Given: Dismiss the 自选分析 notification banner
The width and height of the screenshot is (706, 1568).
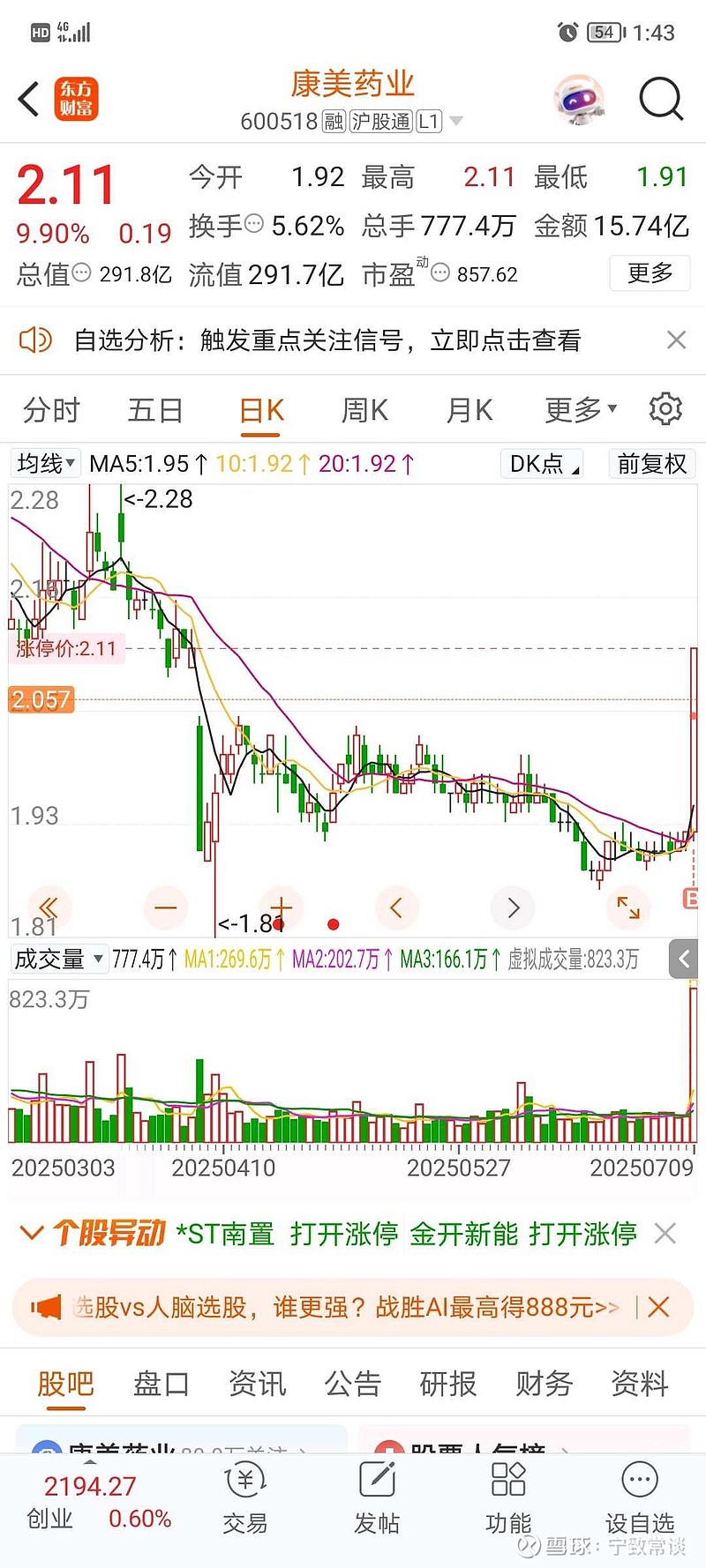Looking at the screenshot, I should [x=676, y=340].
